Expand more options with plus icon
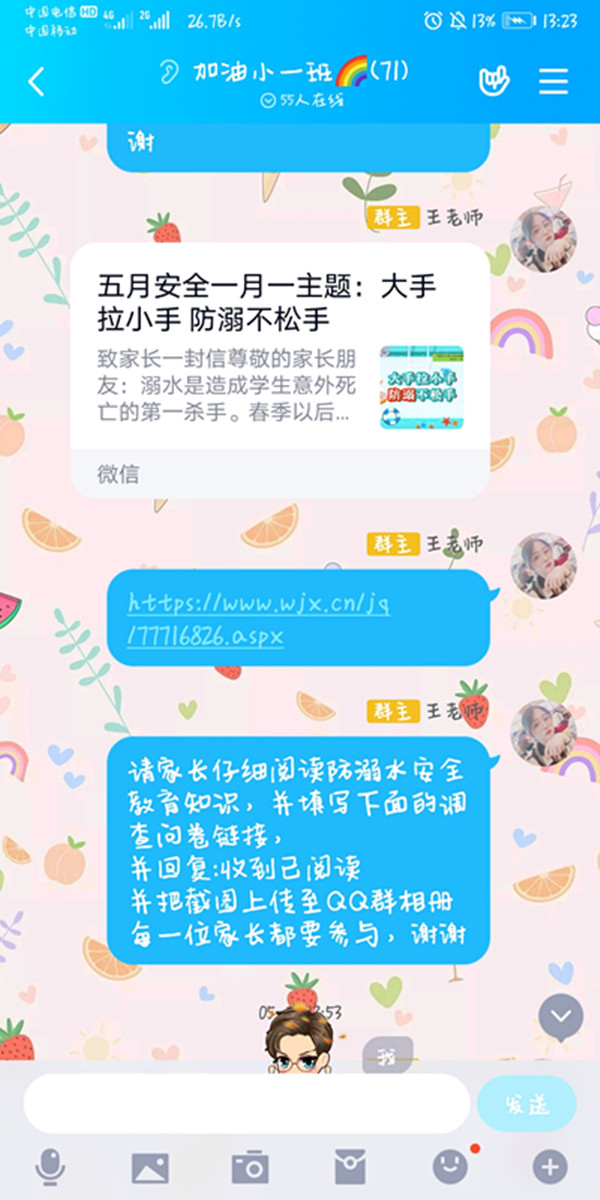Viewport: 600px width, 1200px height. (x=549, y=1166)
